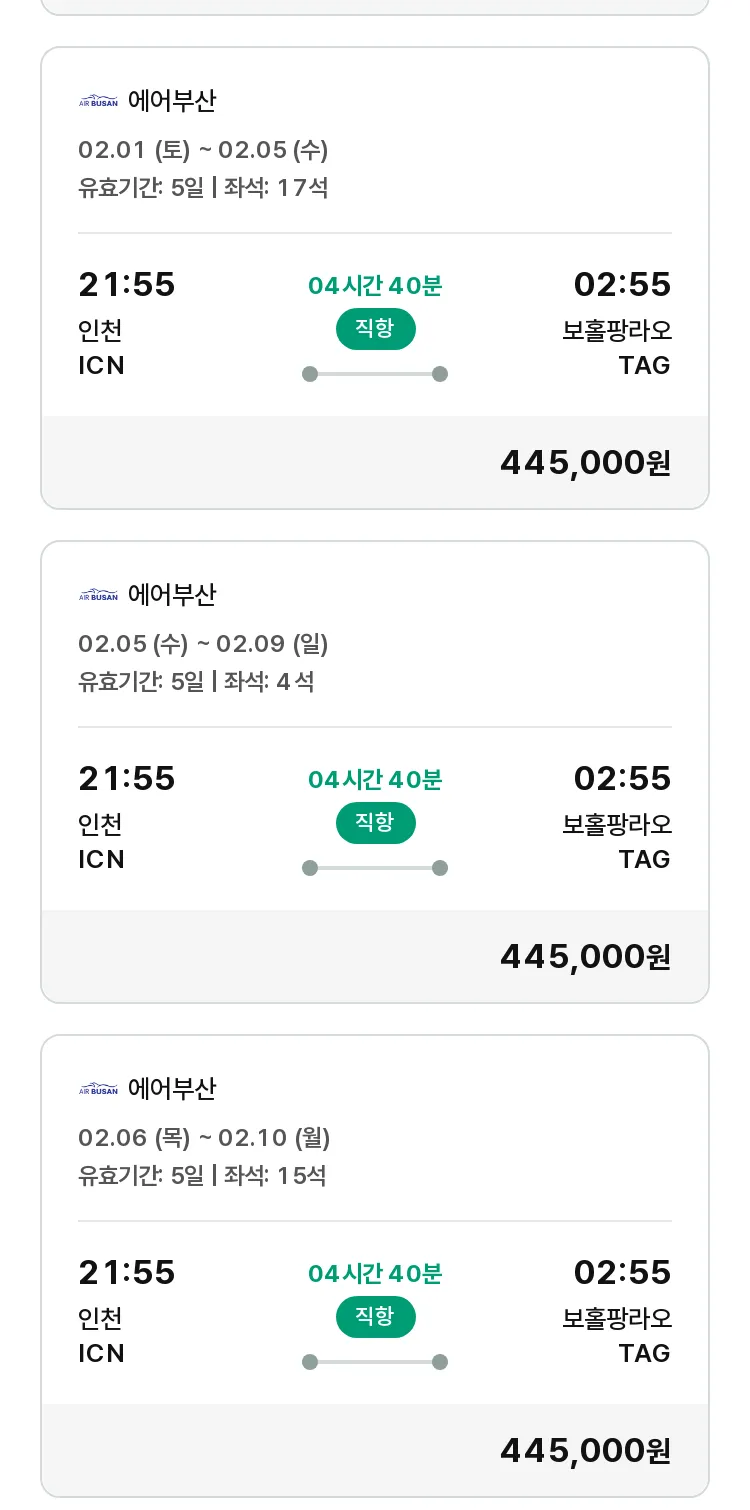
Task: Open the Air Busan flight 02.01 ~ 02.05
Action: 375,278
